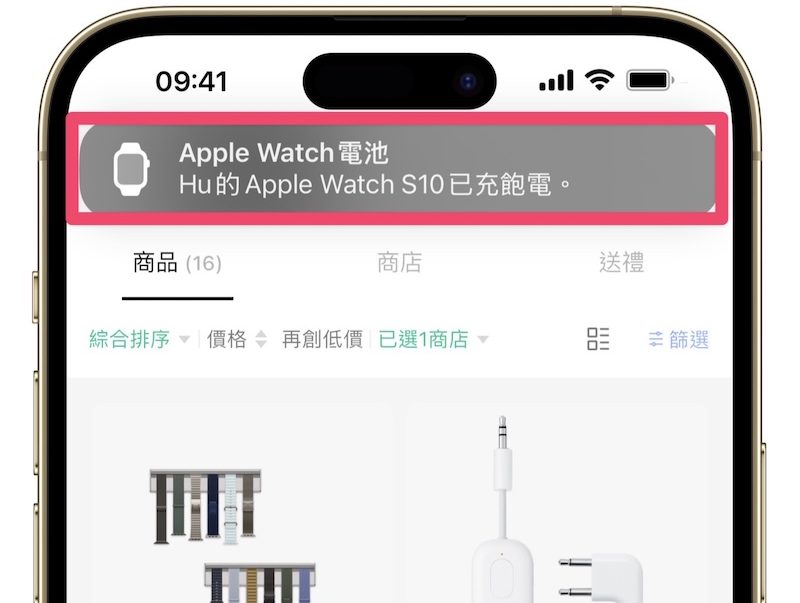Toggle the list view layout icon
Screen dimensions: 800x603
click(598, 339)
